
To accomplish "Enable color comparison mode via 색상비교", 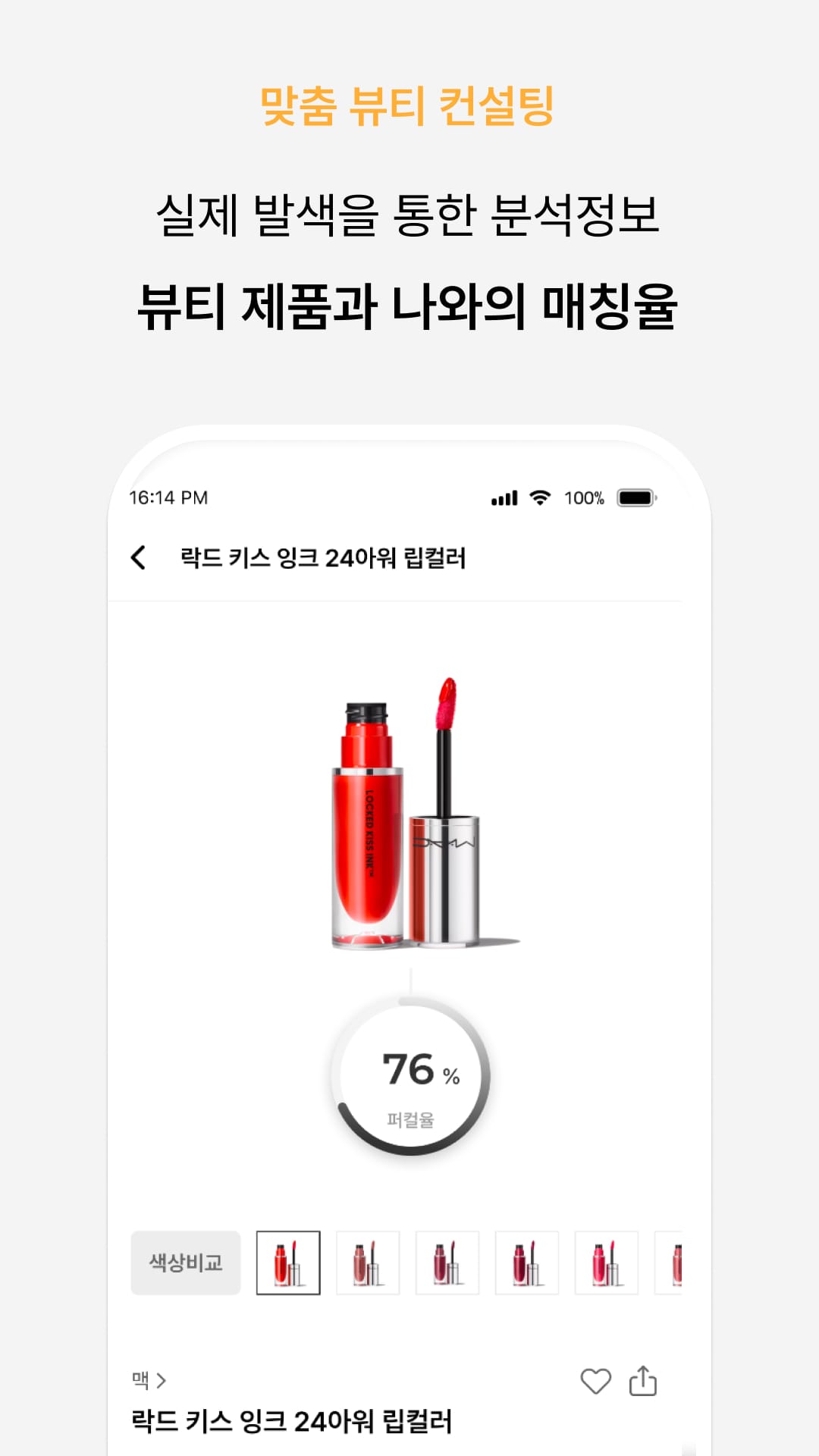I will 186,1261.
